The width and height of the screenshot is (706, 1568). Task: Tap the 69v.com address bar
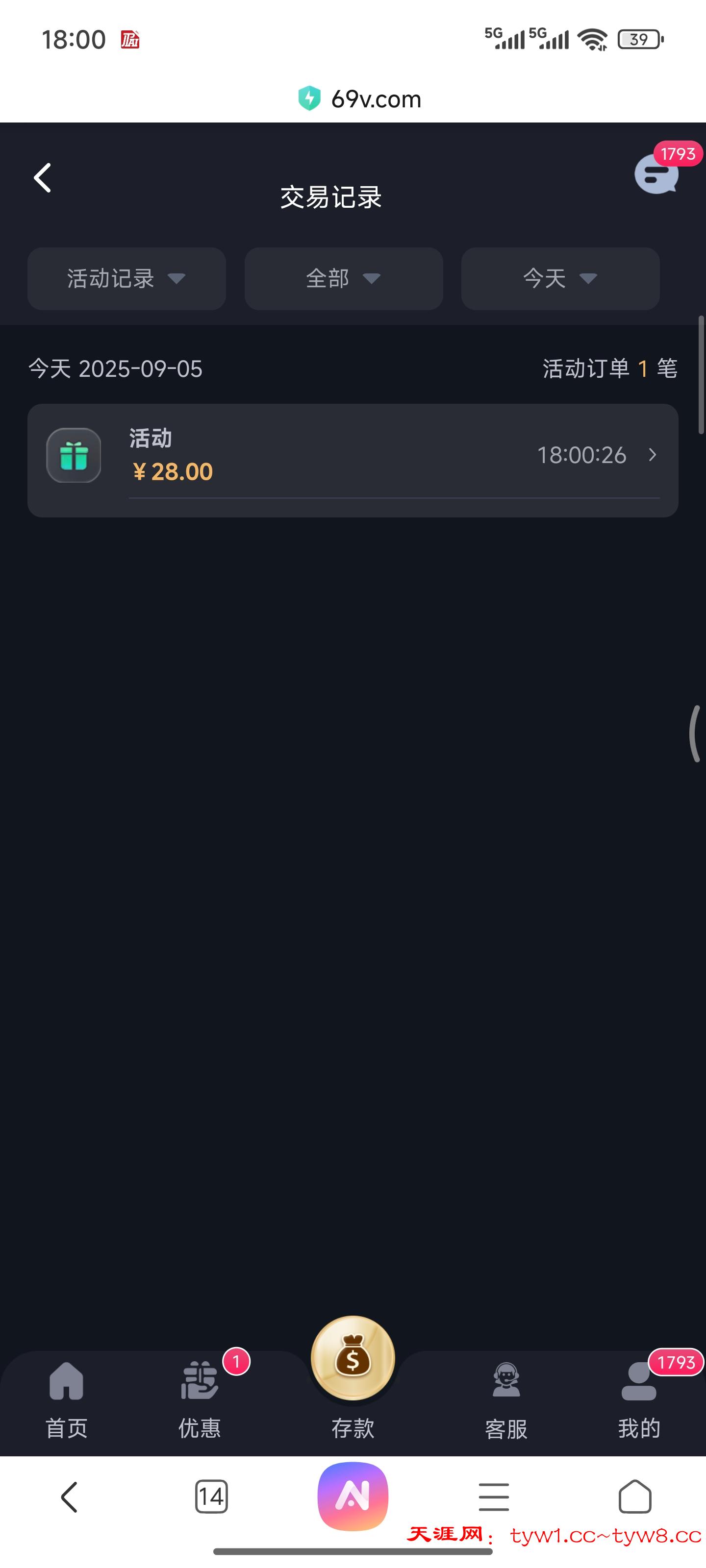coord(359,98)
